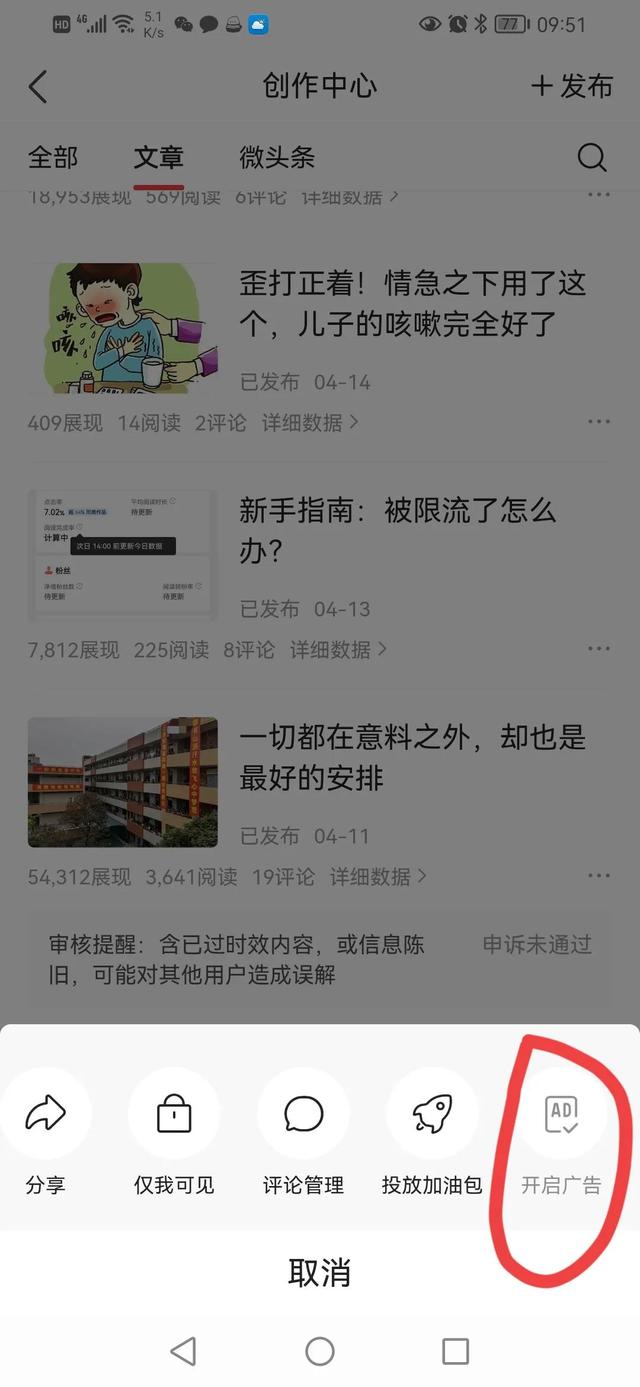Dismiss the sheet with 取消
The height and width of the screenshot is (1387, 640).
point(320,1273)
